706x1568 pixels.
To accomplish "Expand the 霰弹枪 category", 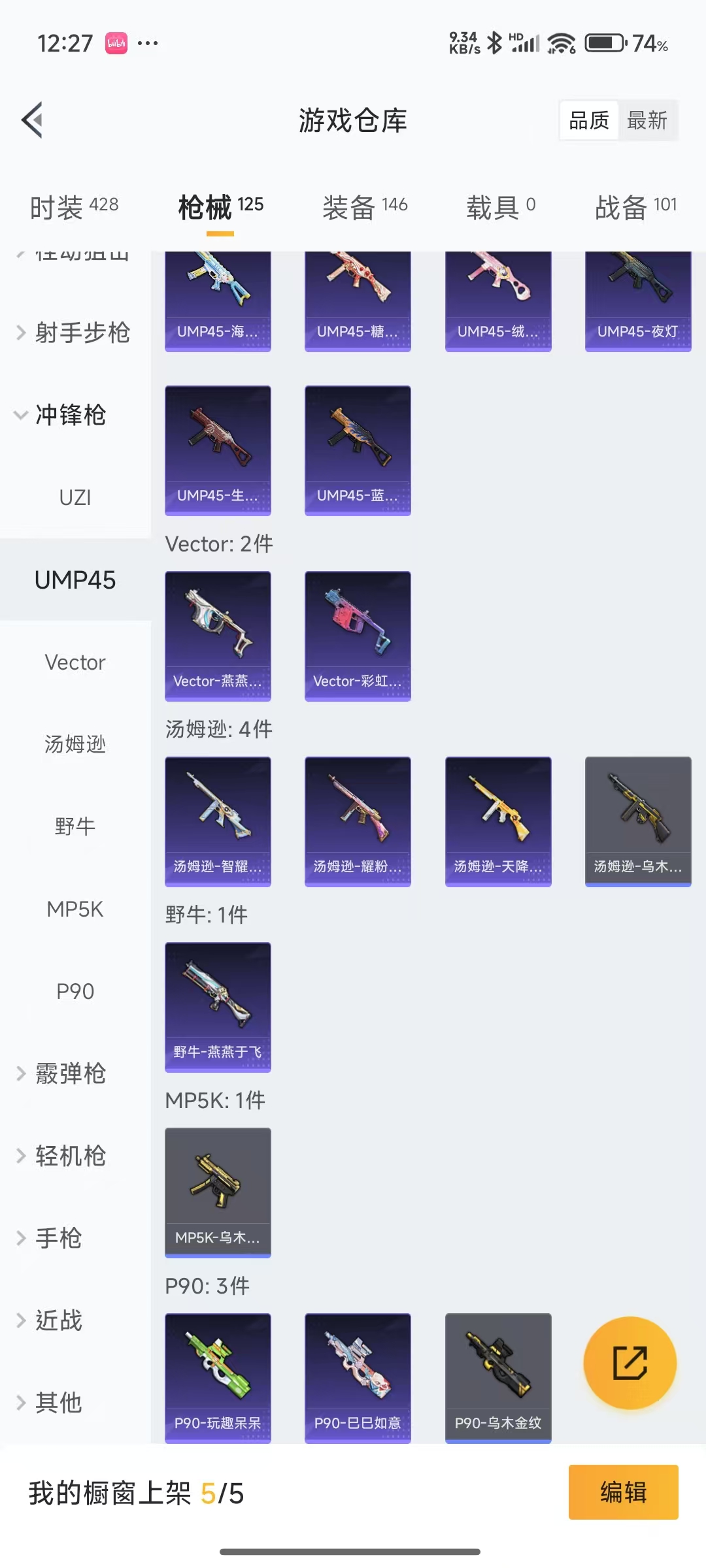I will click(x=71, y=1074).
